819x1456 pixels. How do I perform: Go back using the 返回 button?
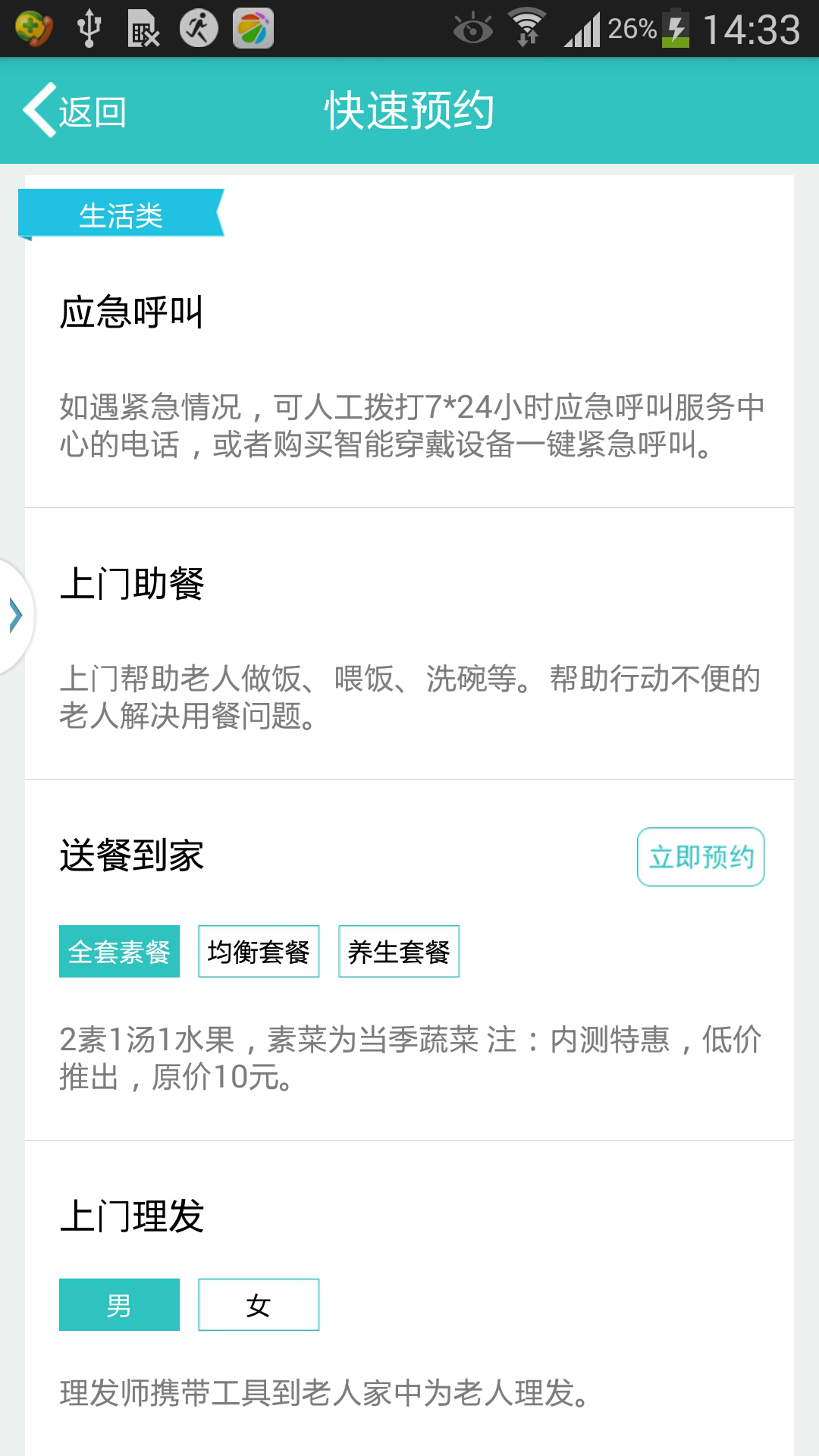[x=74, y=111]
